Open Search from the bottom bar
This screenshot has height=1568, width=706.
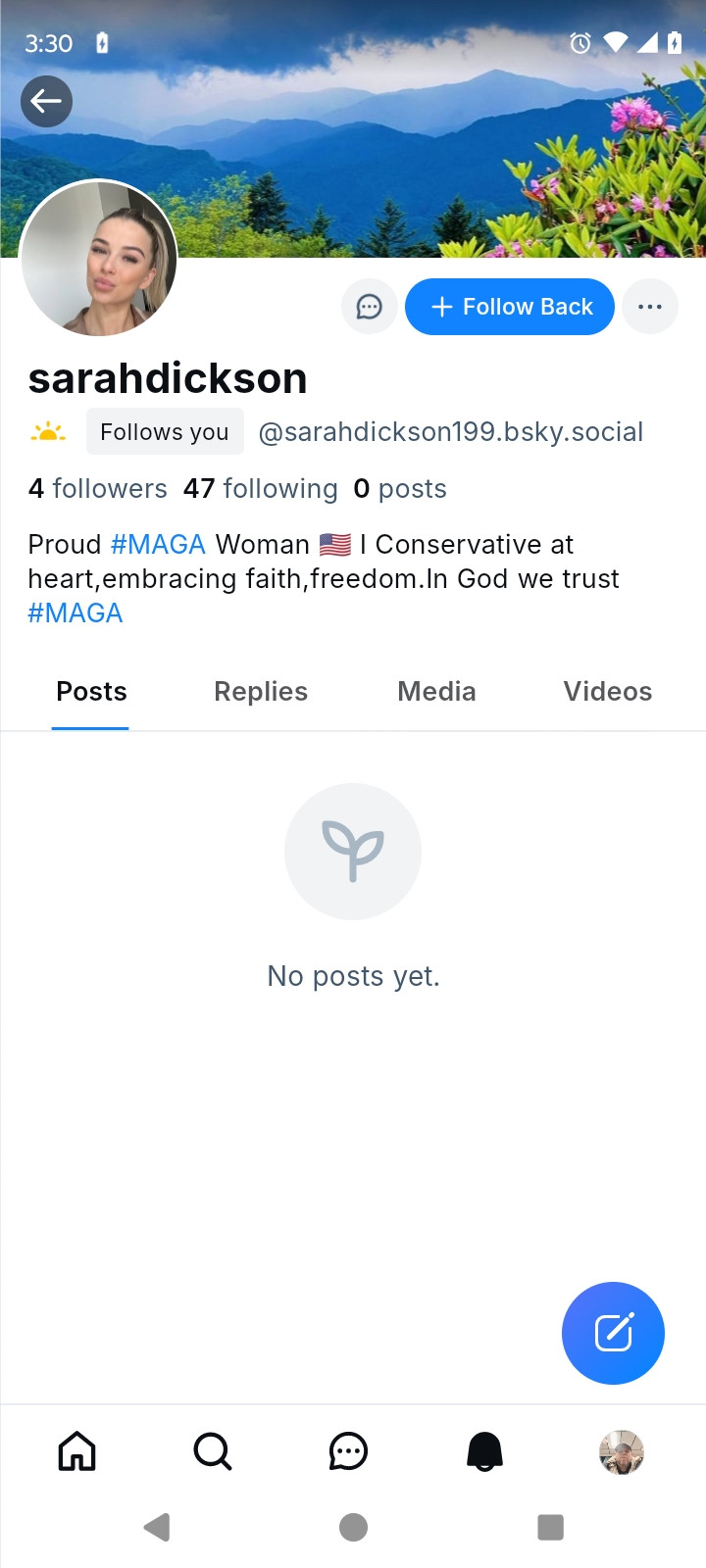213,1451
